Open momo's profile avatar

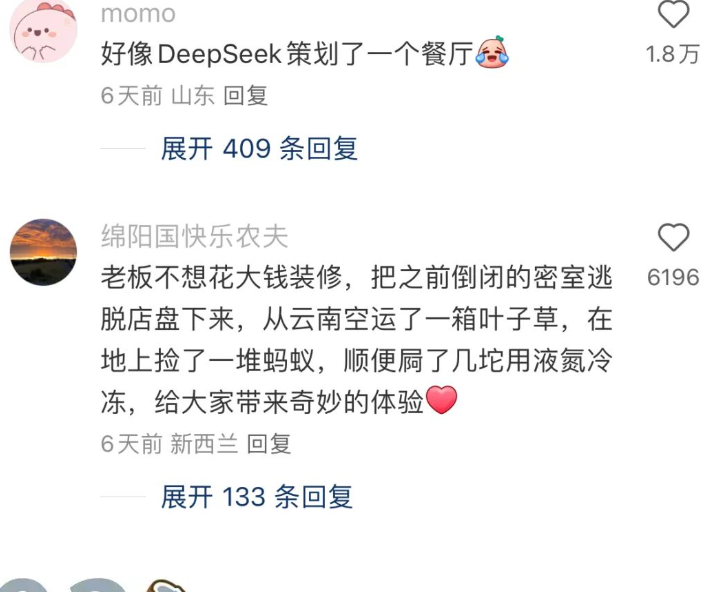(x=43, y=30)
